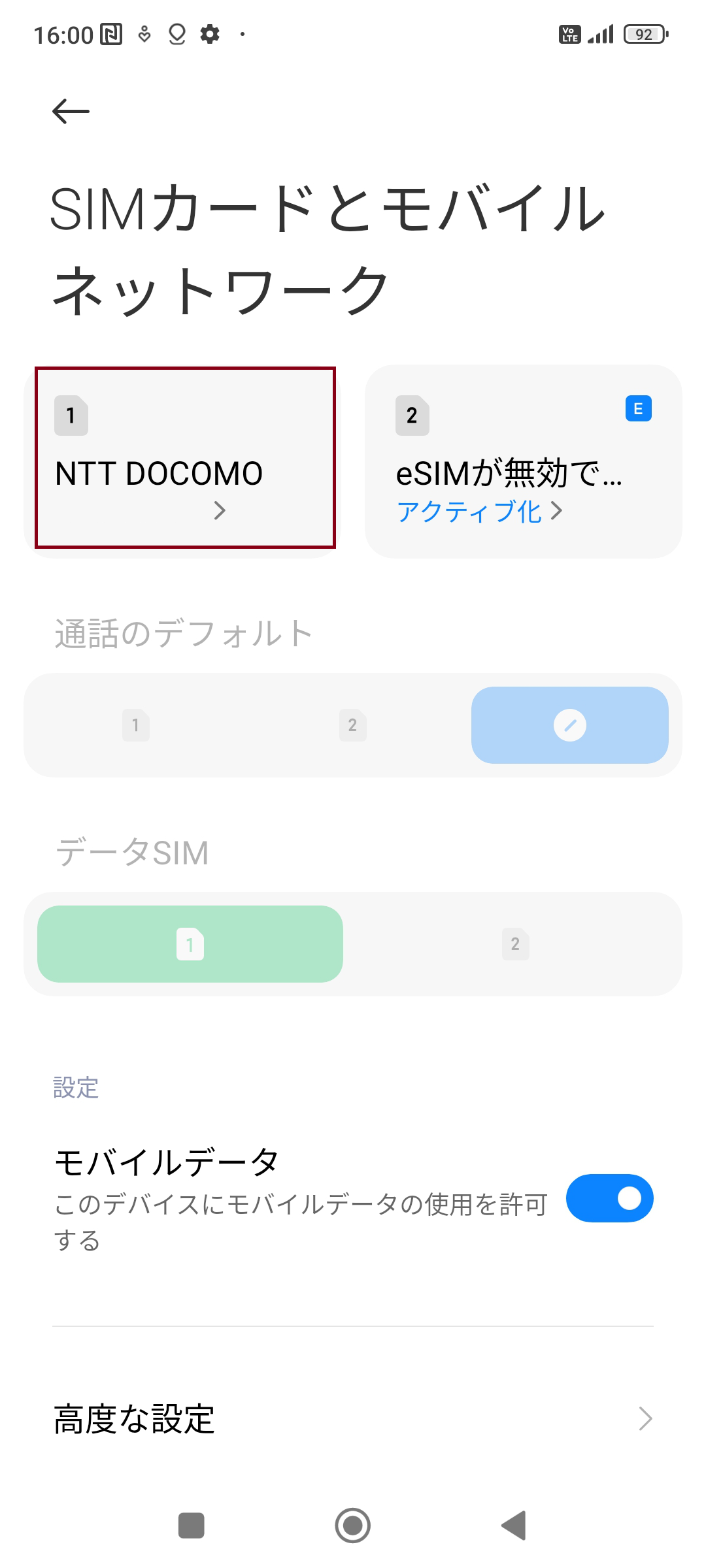Screen dimensions: 706x1568
Task: Go to the home screen
Action: [353, 1526]
